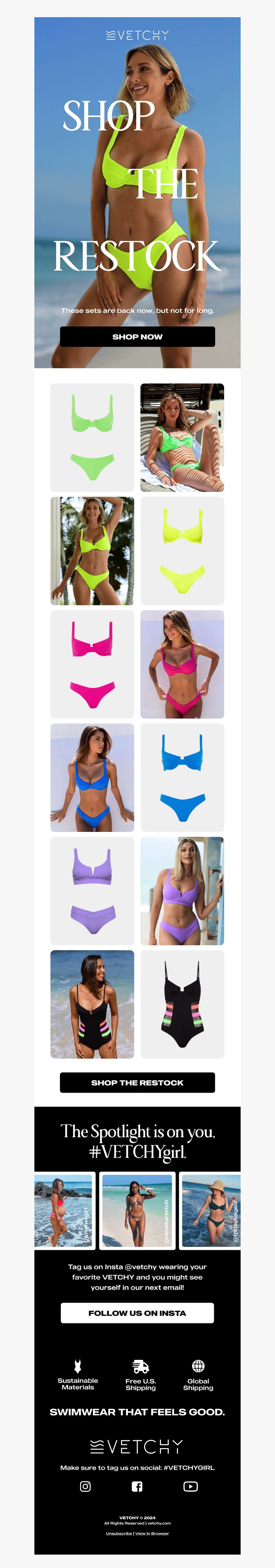Tap FOLLOW US ON INSTA button
This screenshot has height=1568, width=275.
[137, 1313]
